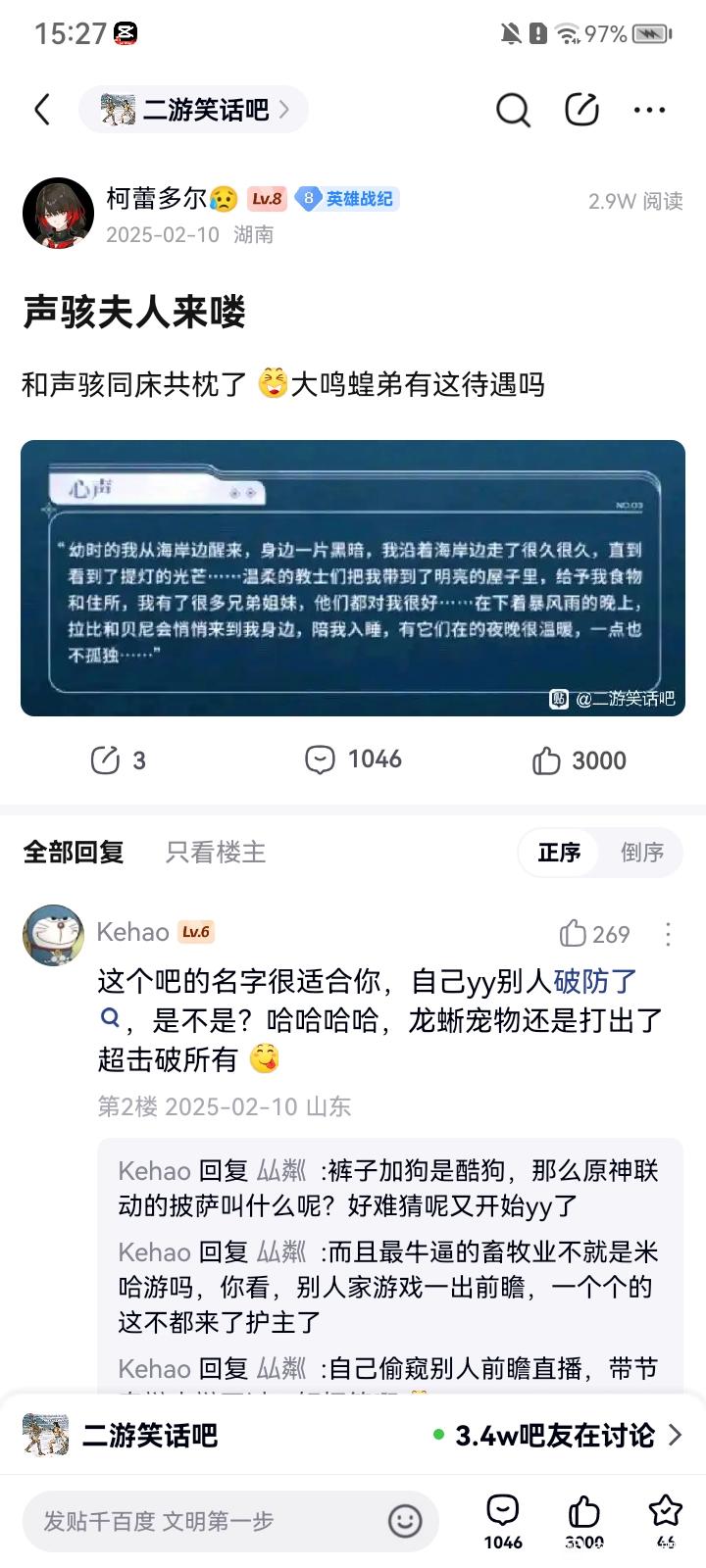Image resolution: width=706 pixels, height=1568 pixels.
Task: Tap the share count 3 under the post
Action: click(119, 760)
